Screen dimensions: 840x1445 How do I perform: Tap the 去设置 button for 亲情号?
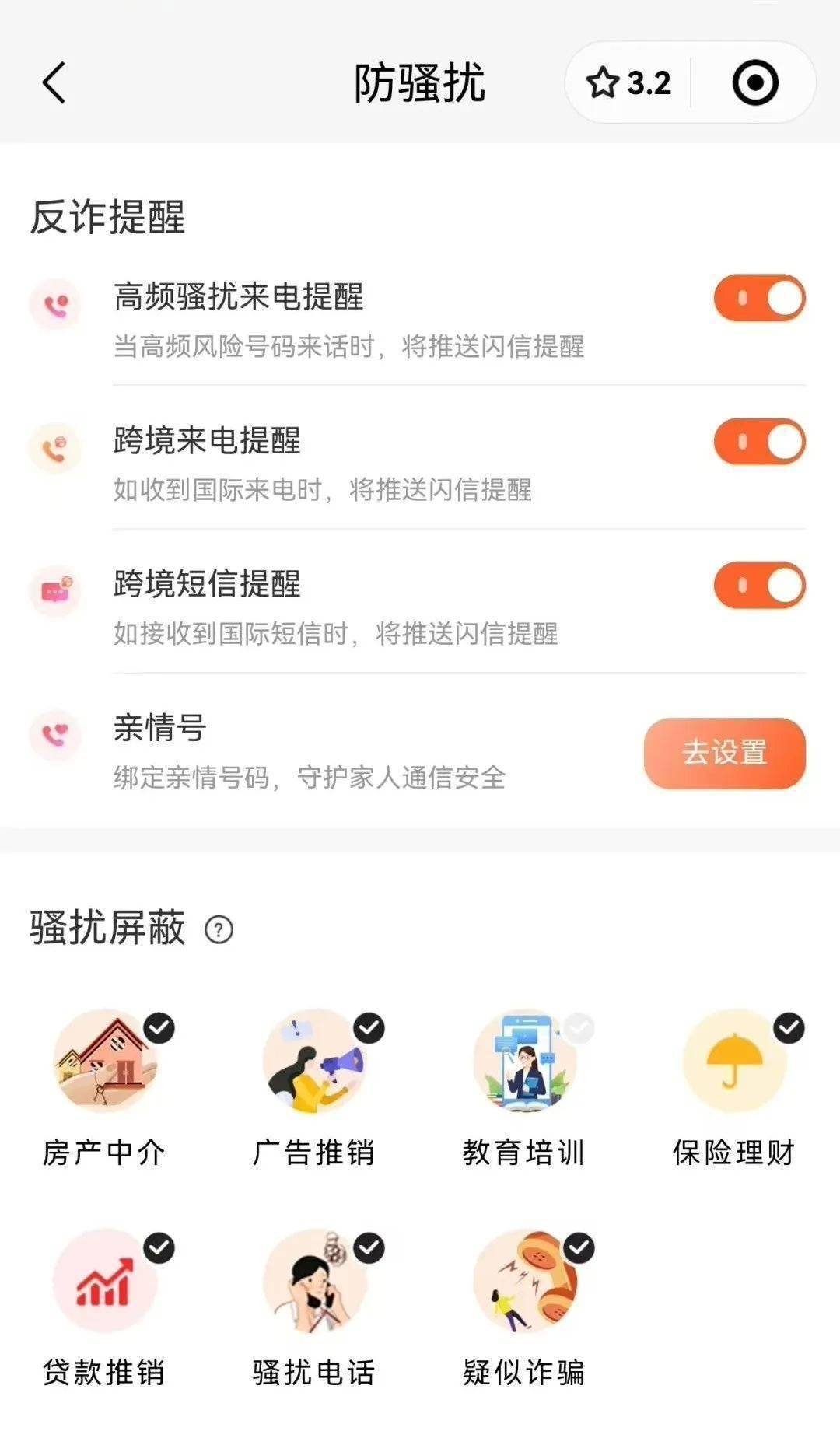[x=726, y=754]
